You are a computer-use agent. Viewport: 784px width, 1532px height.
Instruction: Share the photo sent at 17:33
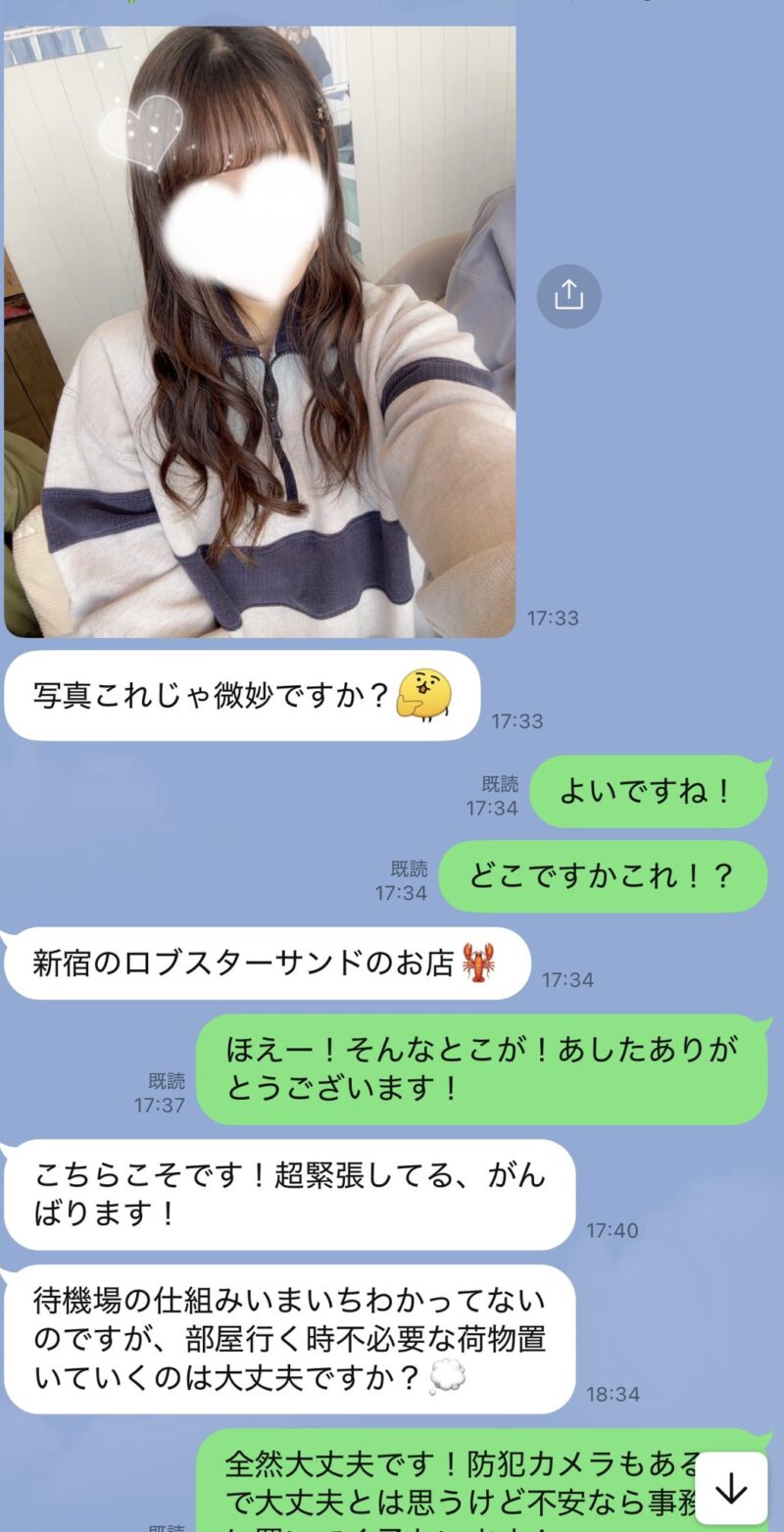[x=568, y=295]
